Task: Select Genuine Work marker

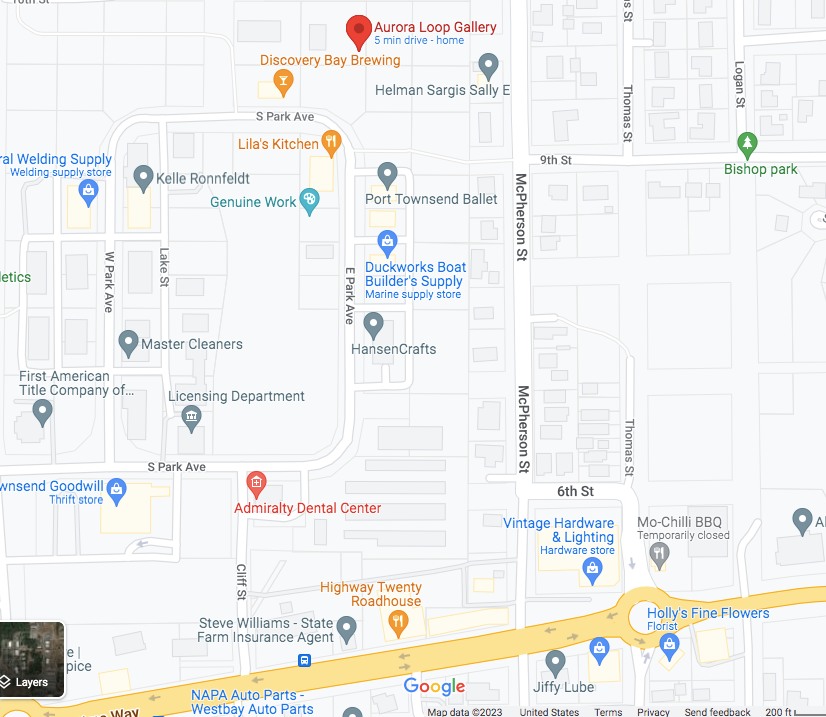Action: pyautogui.click(x=309, y=202)
